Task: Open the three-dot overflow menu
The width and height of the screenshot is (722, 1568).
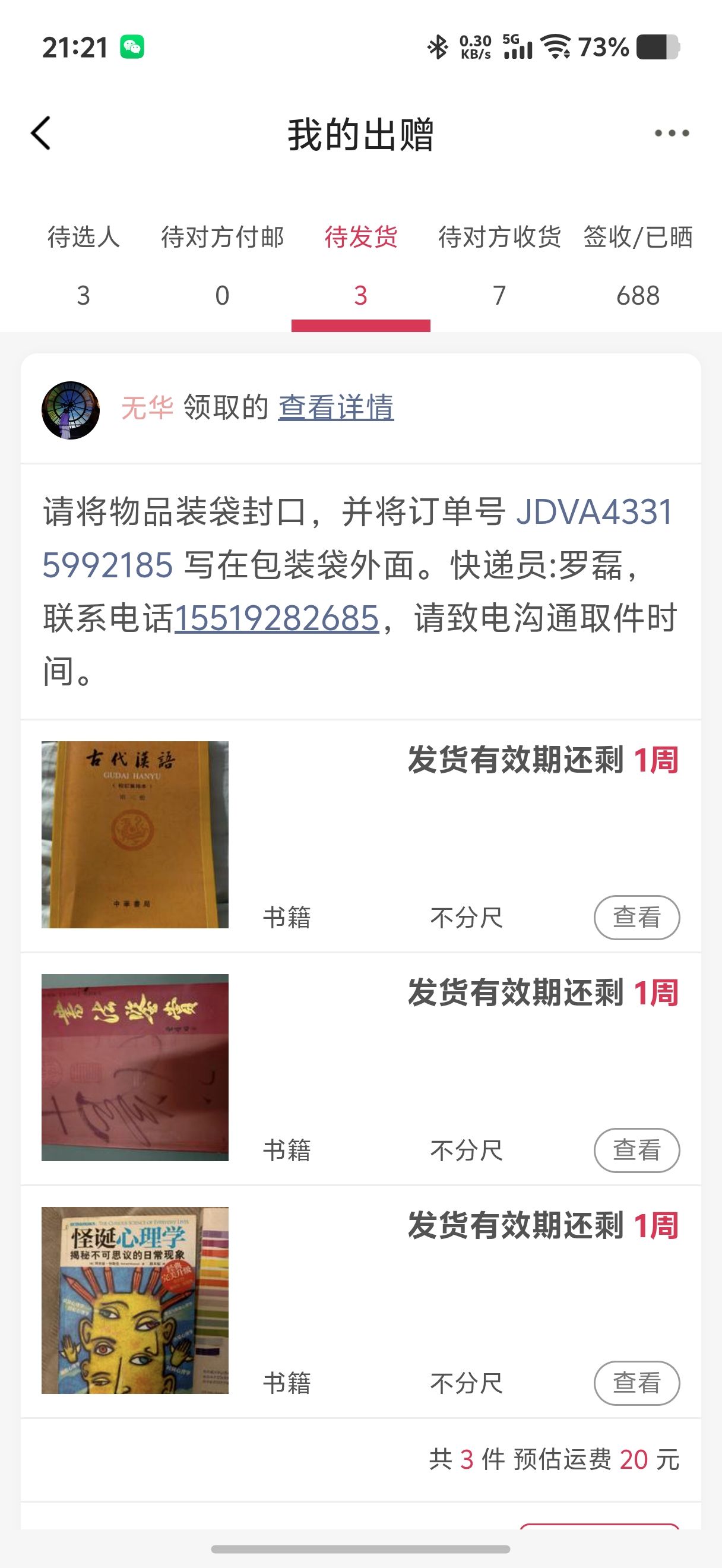Action: click(x=672, y=133)
